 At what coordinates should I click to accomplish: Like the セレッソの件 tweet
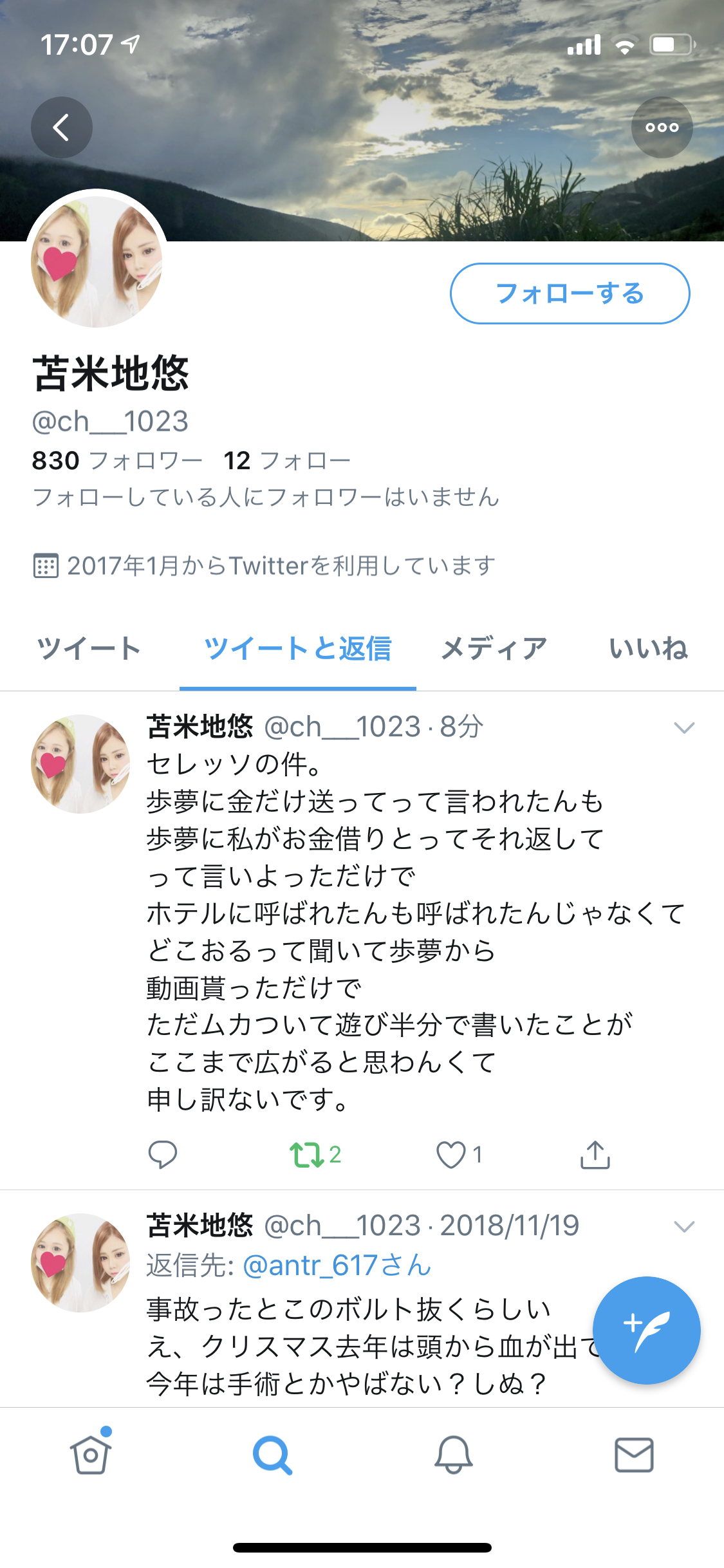click(x=451, y=1155)
